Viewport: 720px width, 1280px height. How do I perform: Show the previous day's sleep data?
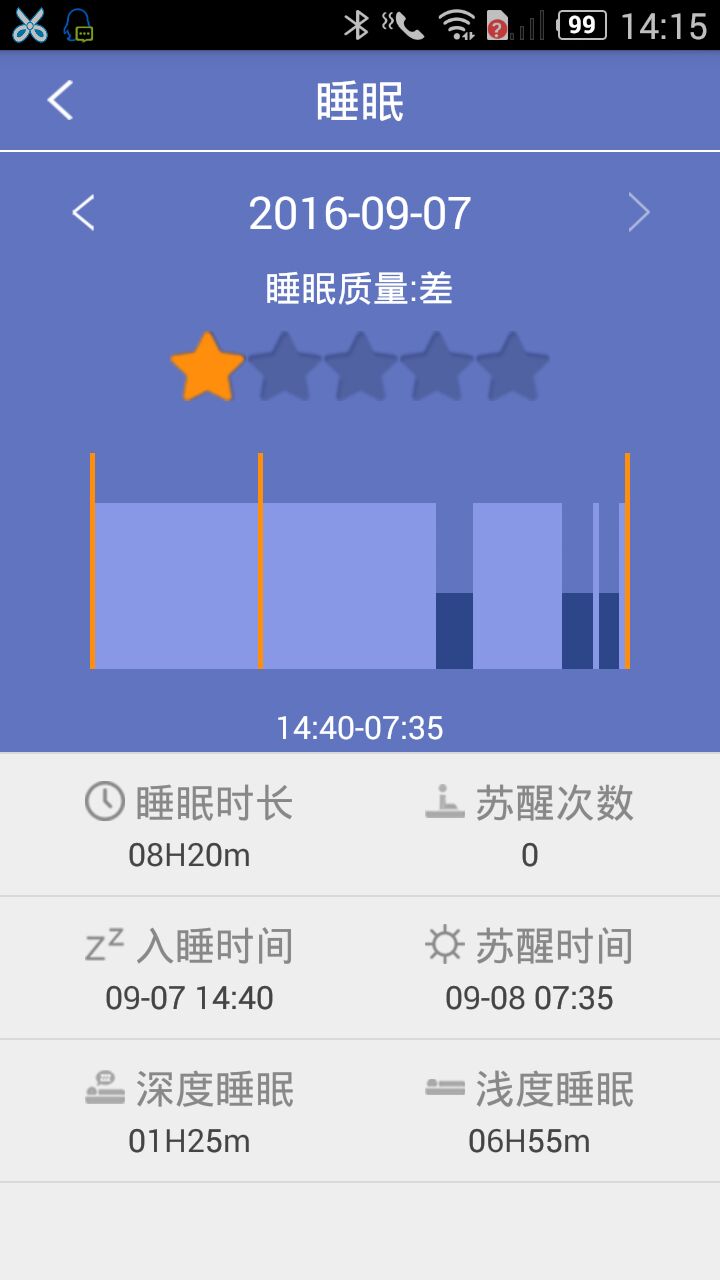(x=84, y=213)
